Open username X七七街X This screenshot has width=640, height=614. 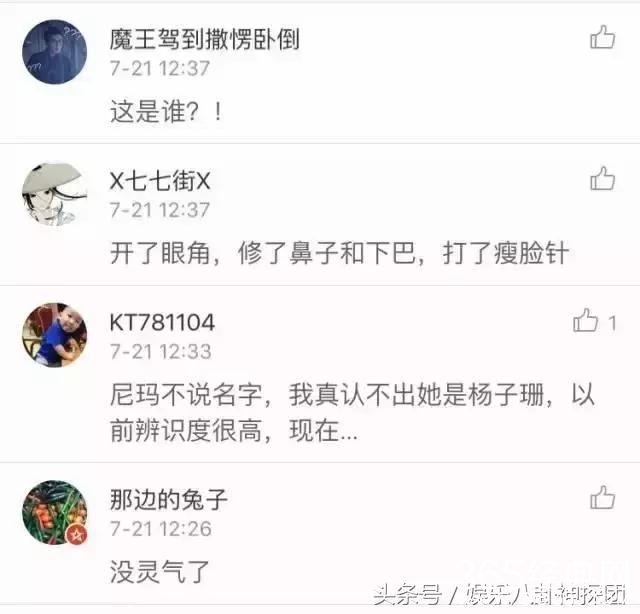(x=160, y=181)
